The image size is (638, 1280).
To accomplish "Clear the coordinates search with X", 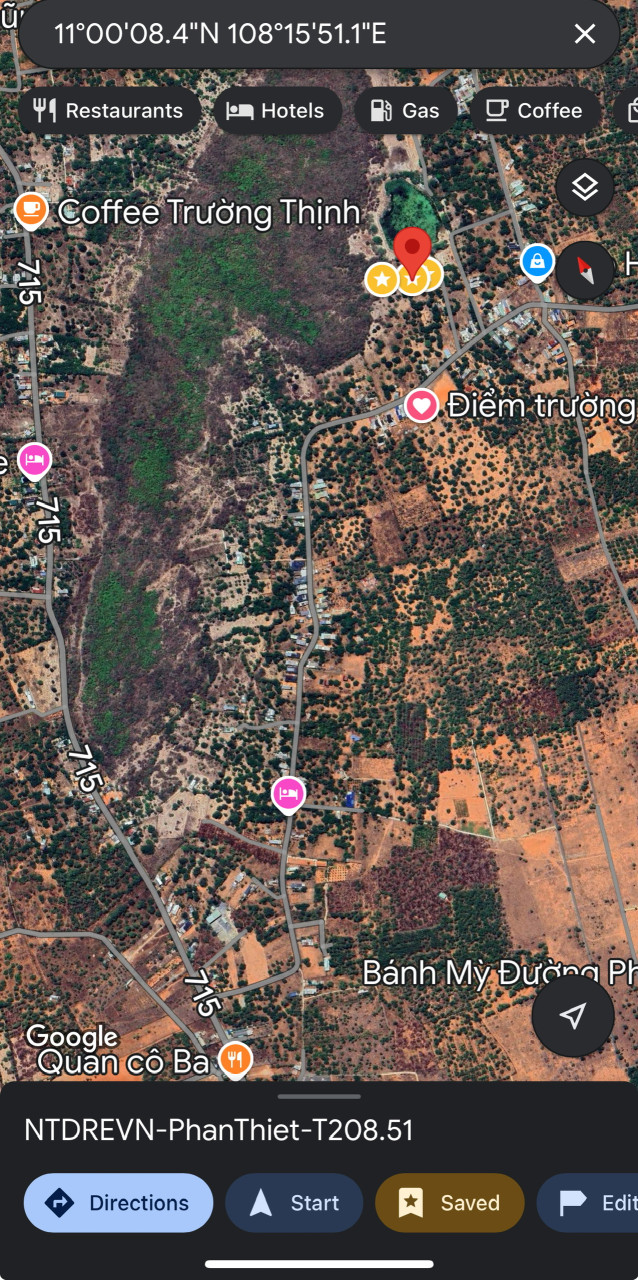I will pos(585,34).
